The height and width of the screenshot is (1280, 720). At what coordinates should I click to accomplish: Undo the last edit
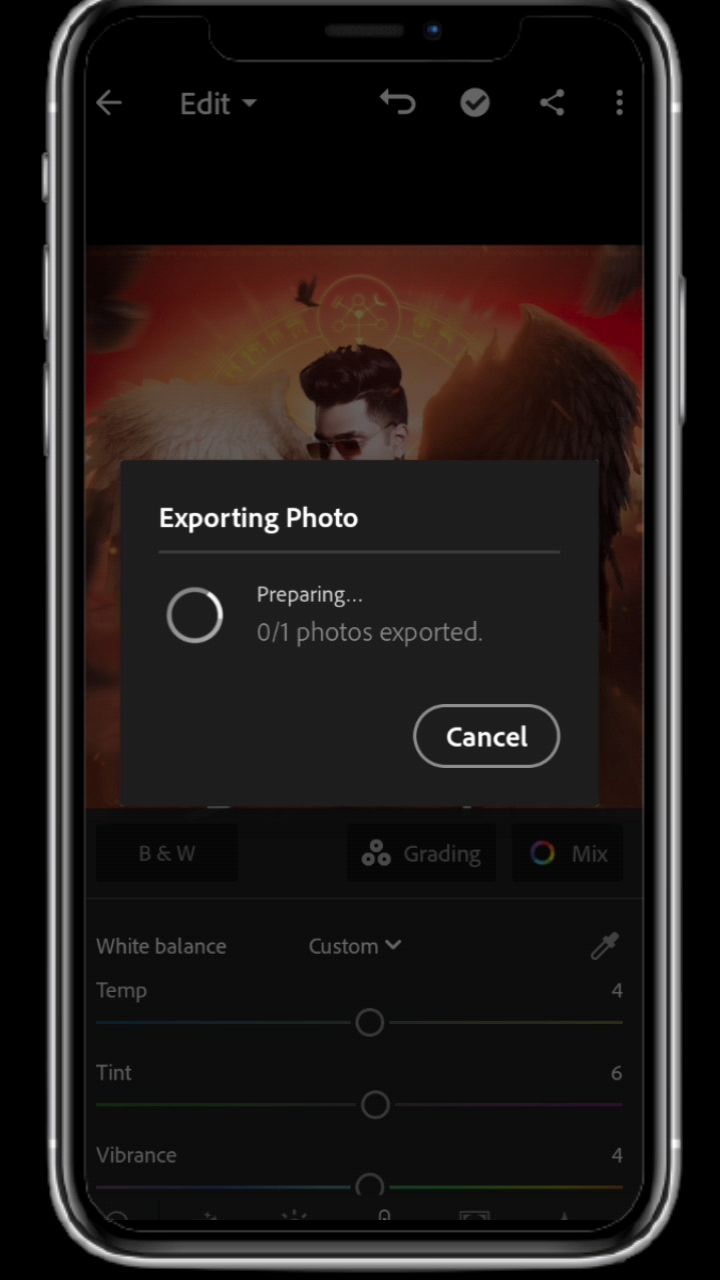tap(397, 102)
